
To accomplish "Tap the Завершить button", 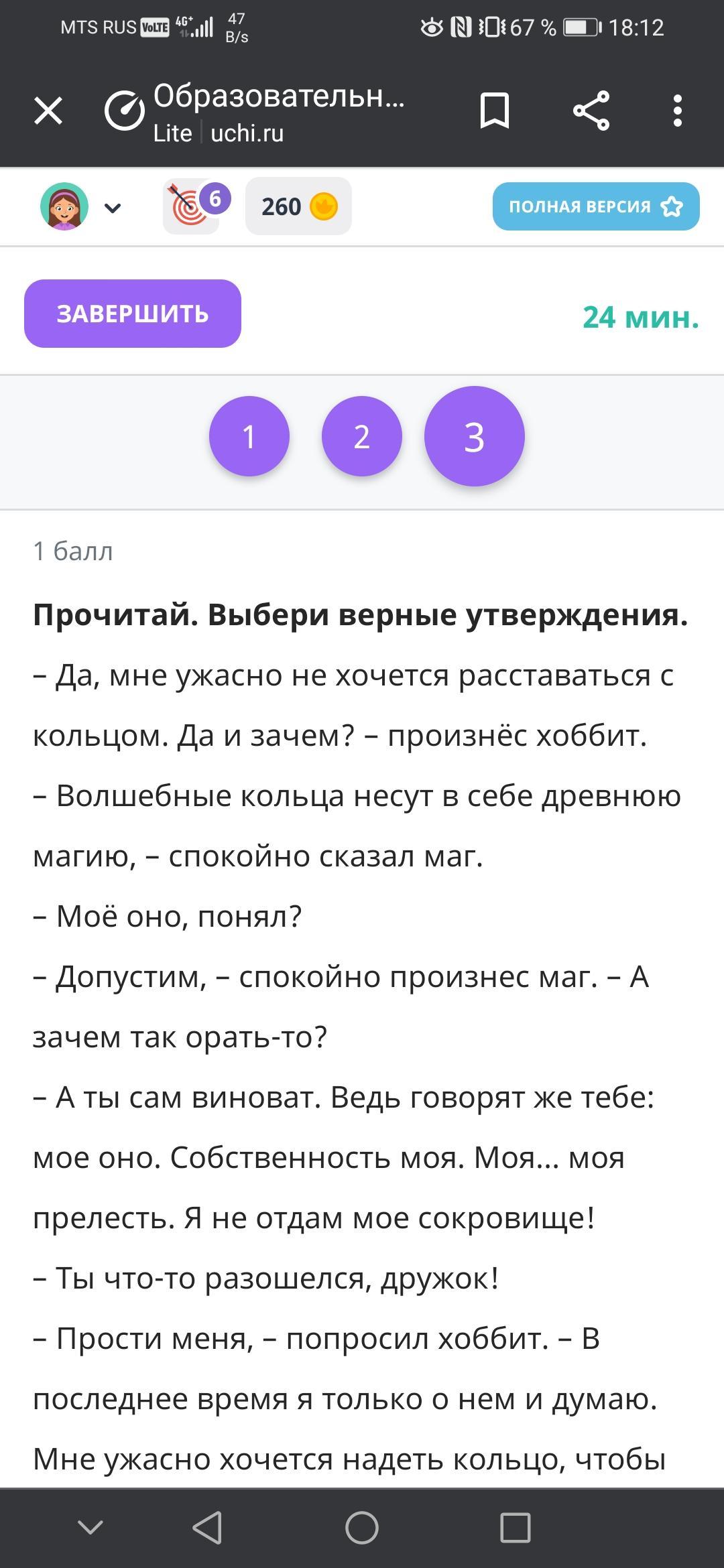I will click(133, 314).
